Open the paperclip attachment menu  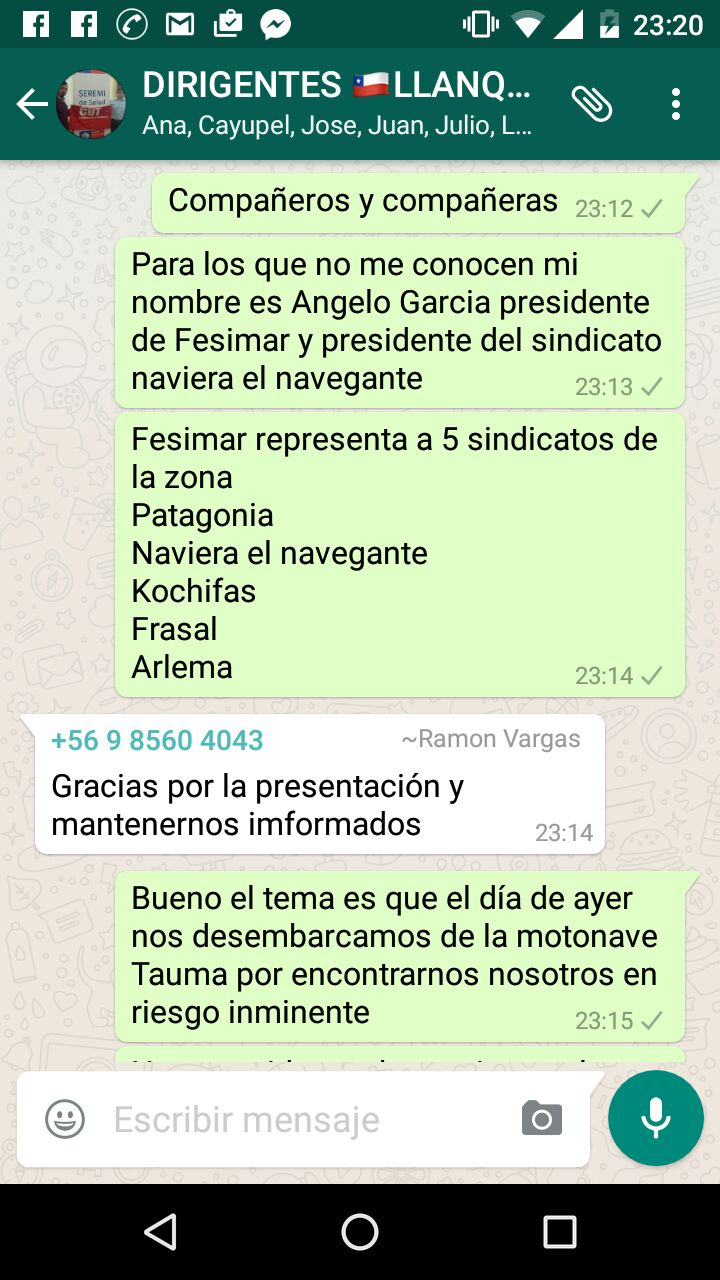tap(592, 104)
